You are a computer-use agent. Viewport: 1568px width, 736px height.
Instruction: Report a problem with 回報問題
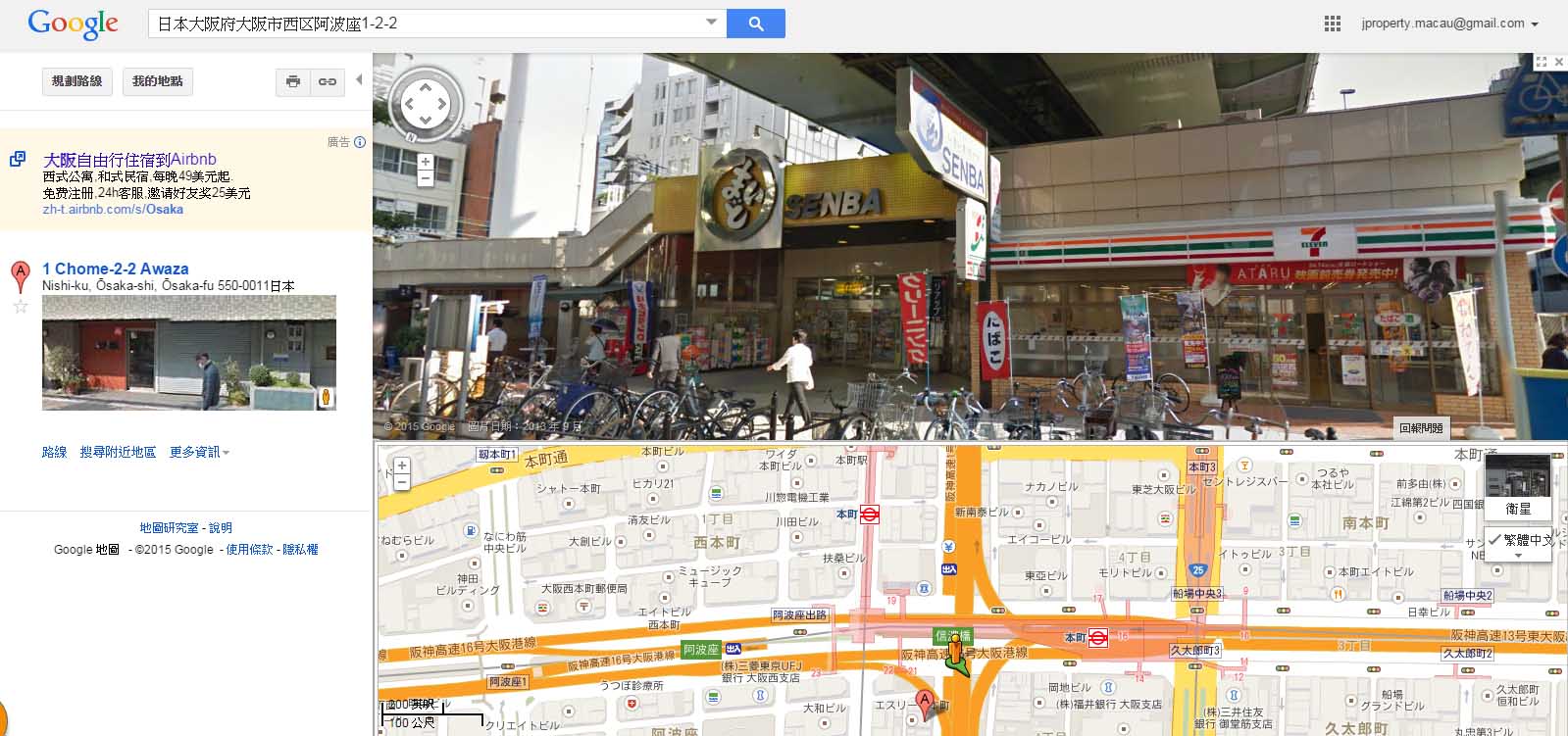click(x=1421, y=428)
